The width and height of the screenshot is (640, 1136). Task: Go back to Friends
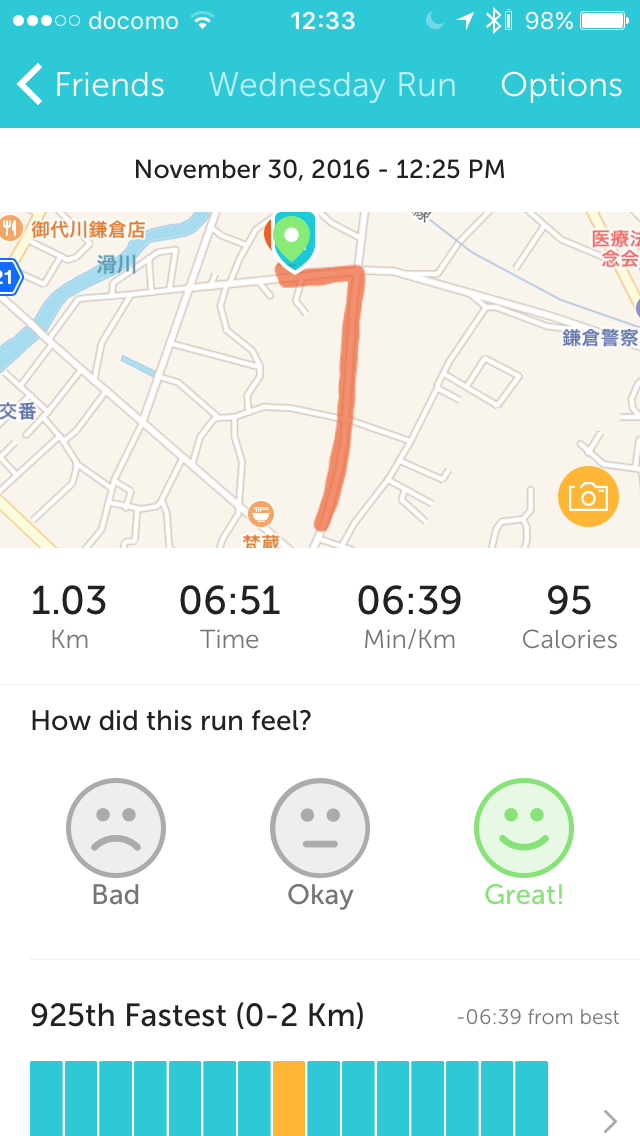point(92,86)
